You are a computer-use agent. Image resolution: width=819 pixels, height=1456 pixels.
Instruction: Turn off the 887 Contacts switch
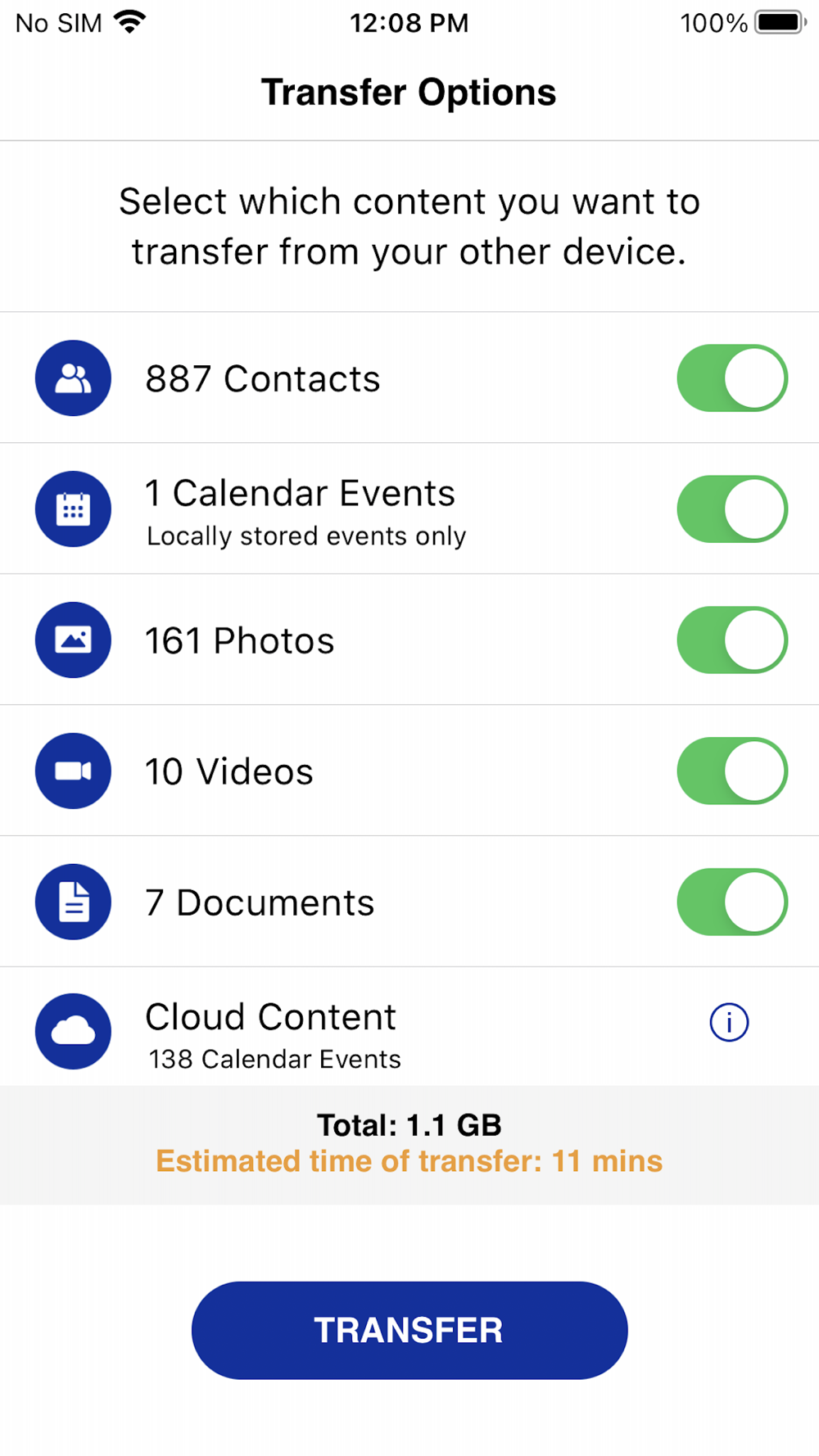732,378
